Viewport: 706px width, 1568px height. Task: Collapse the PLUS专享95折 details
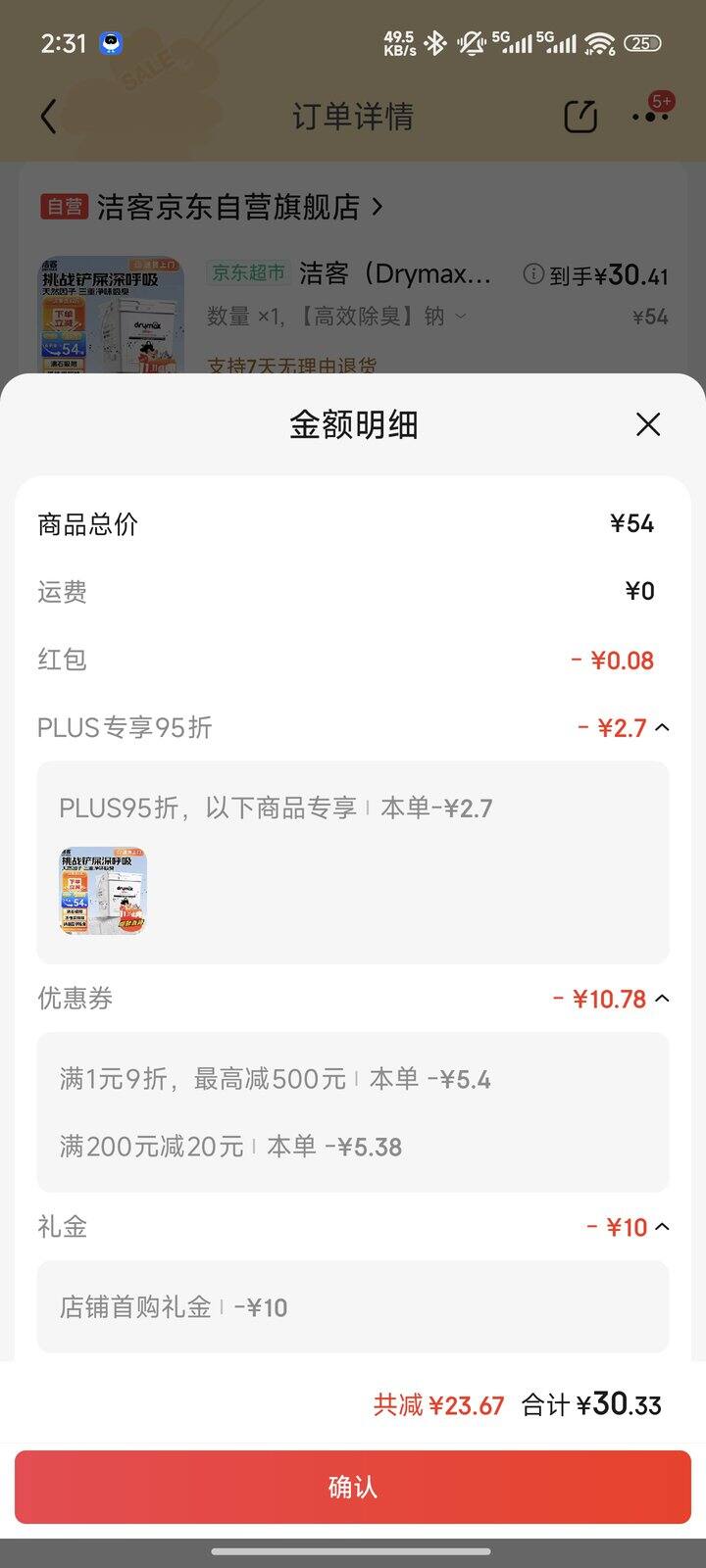(x=662, y=727)
